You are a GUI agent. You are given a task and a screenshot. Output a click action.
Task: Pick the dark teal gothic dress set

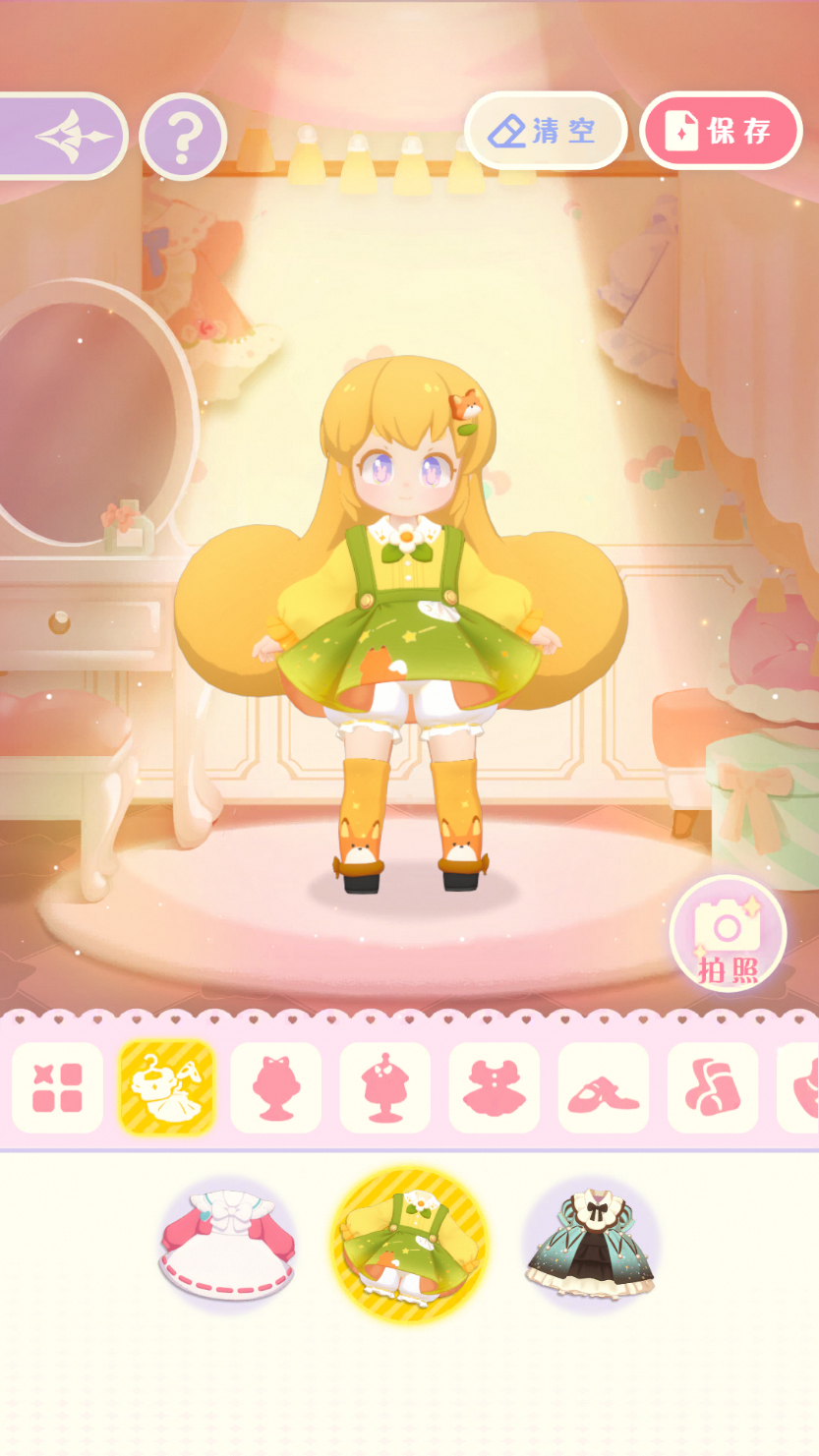(x=591, y=1246)
